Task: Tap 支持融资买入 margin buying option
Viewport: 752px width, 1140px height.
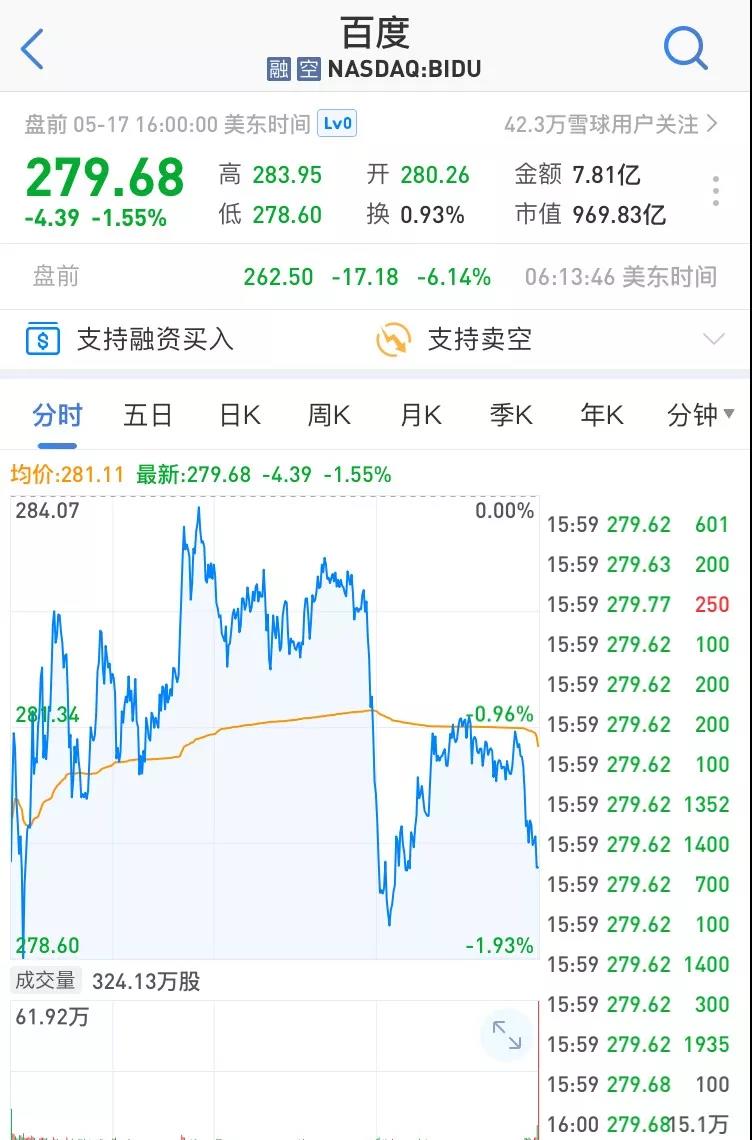Action: pyautogui.click(x=130, y=340)
